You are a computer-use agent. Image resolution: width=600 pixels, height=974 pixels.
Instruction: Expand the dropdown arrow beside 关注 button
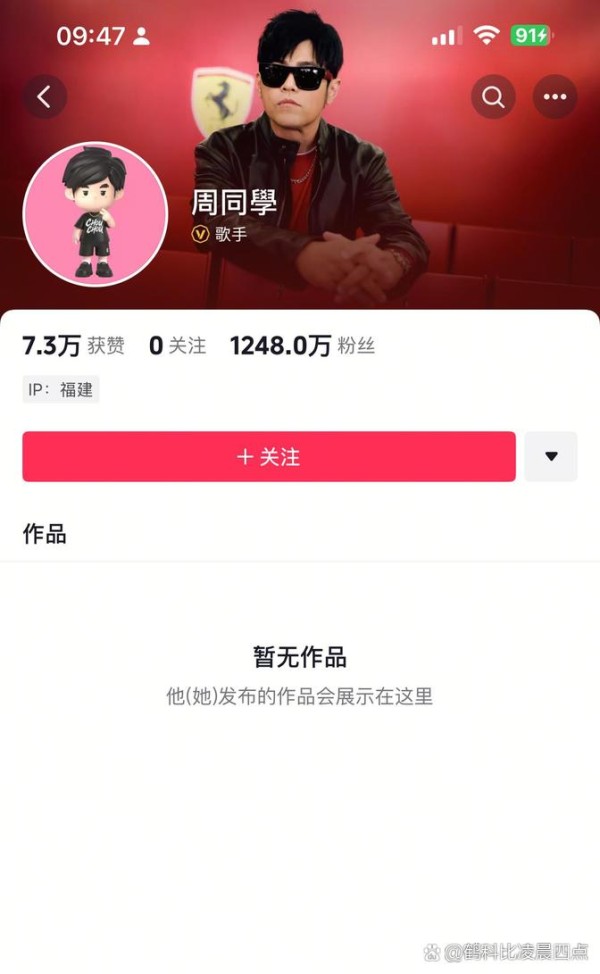(551, 457)
